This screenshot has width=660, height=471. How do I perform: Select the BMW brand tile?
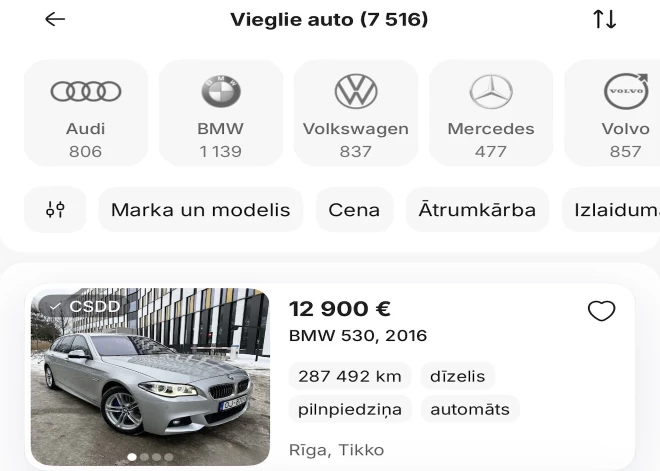tap(221, 113)
